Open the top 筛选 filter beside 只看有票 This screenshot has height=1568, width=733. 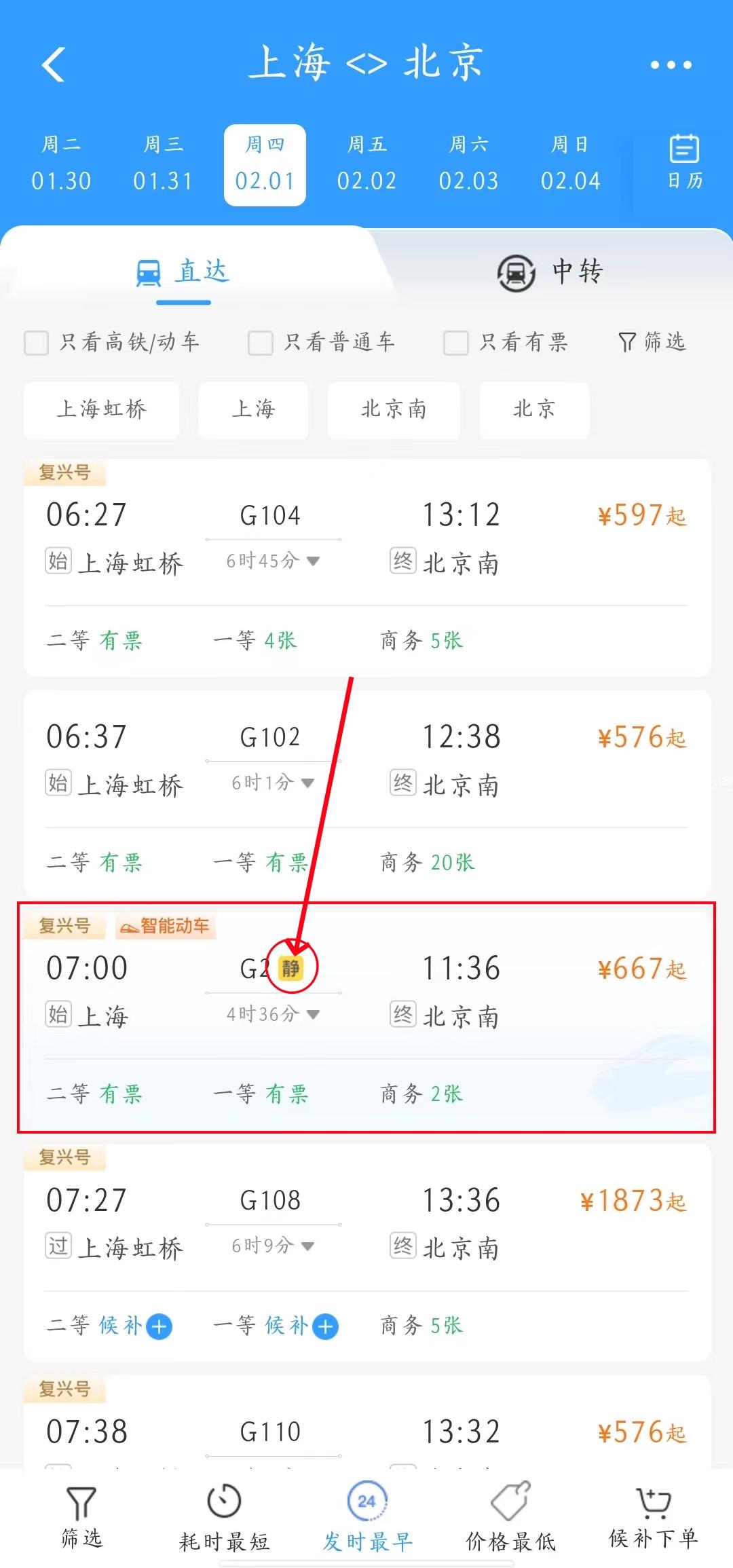[x=652, y=341]
